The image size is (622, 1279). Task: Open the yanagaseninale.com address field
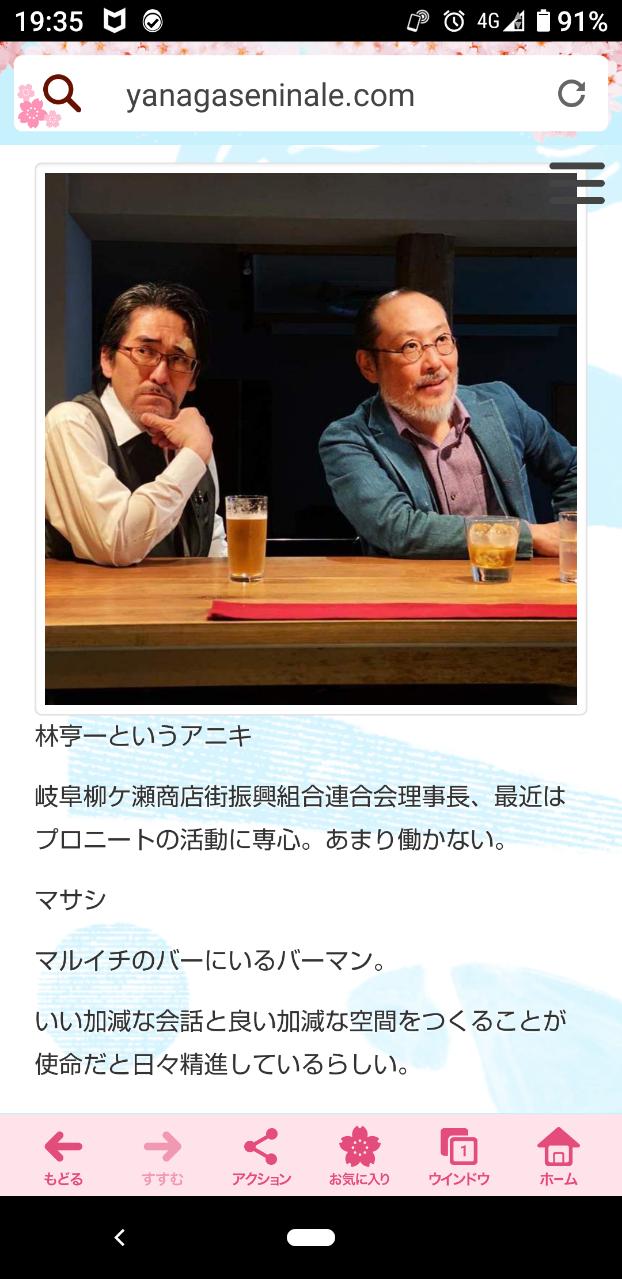(270, 96)
